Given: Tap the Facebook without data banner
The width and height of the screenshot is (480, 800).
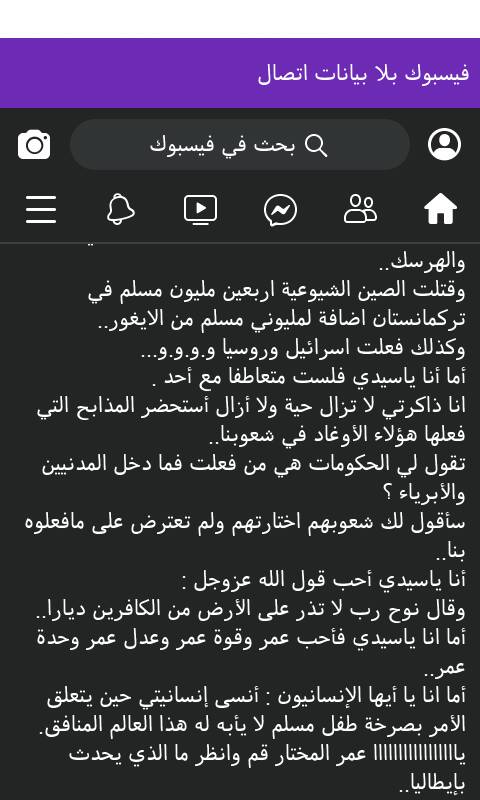Looking at the screenshot, I should pos(240,73).
